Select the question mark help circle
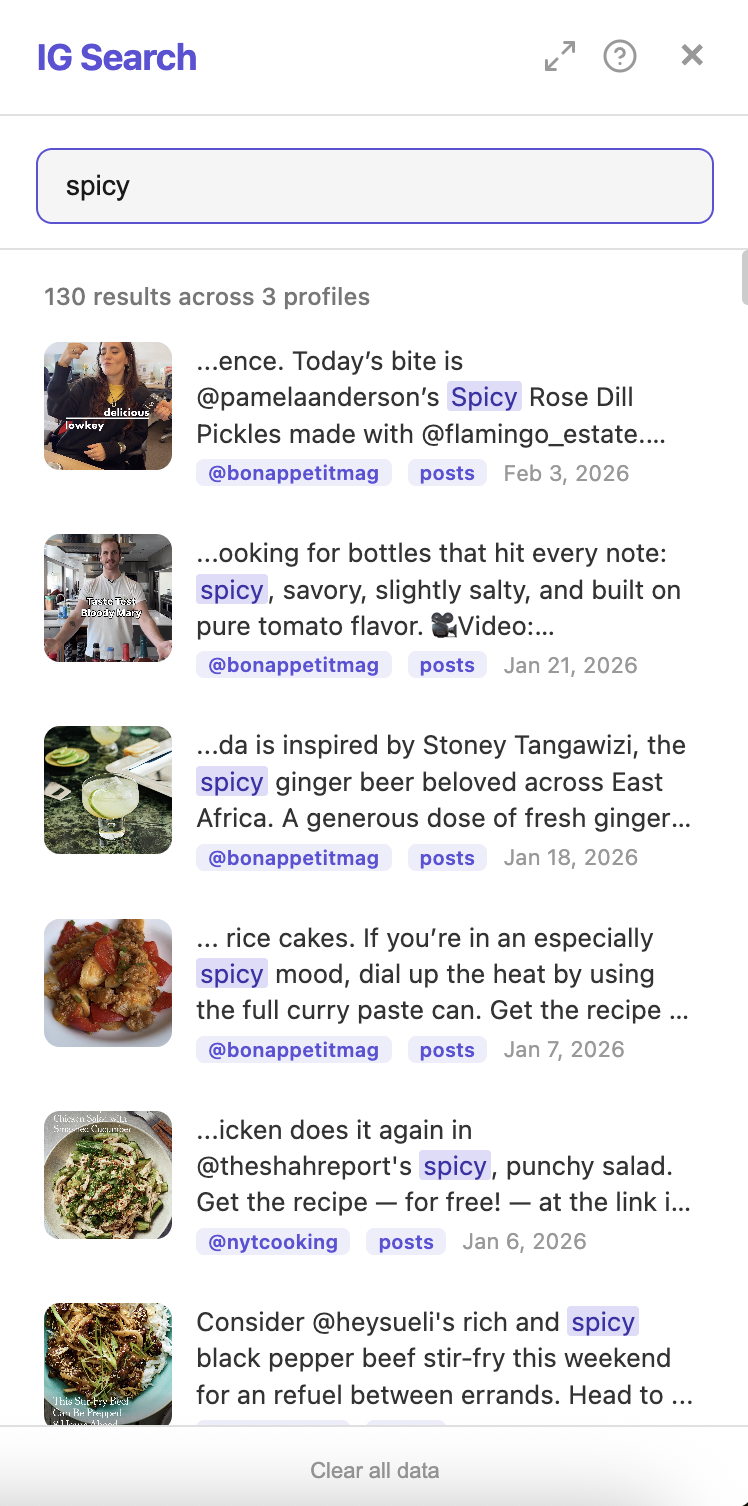The height and width of the screenshot is (1506, 748). pos(620,56)
